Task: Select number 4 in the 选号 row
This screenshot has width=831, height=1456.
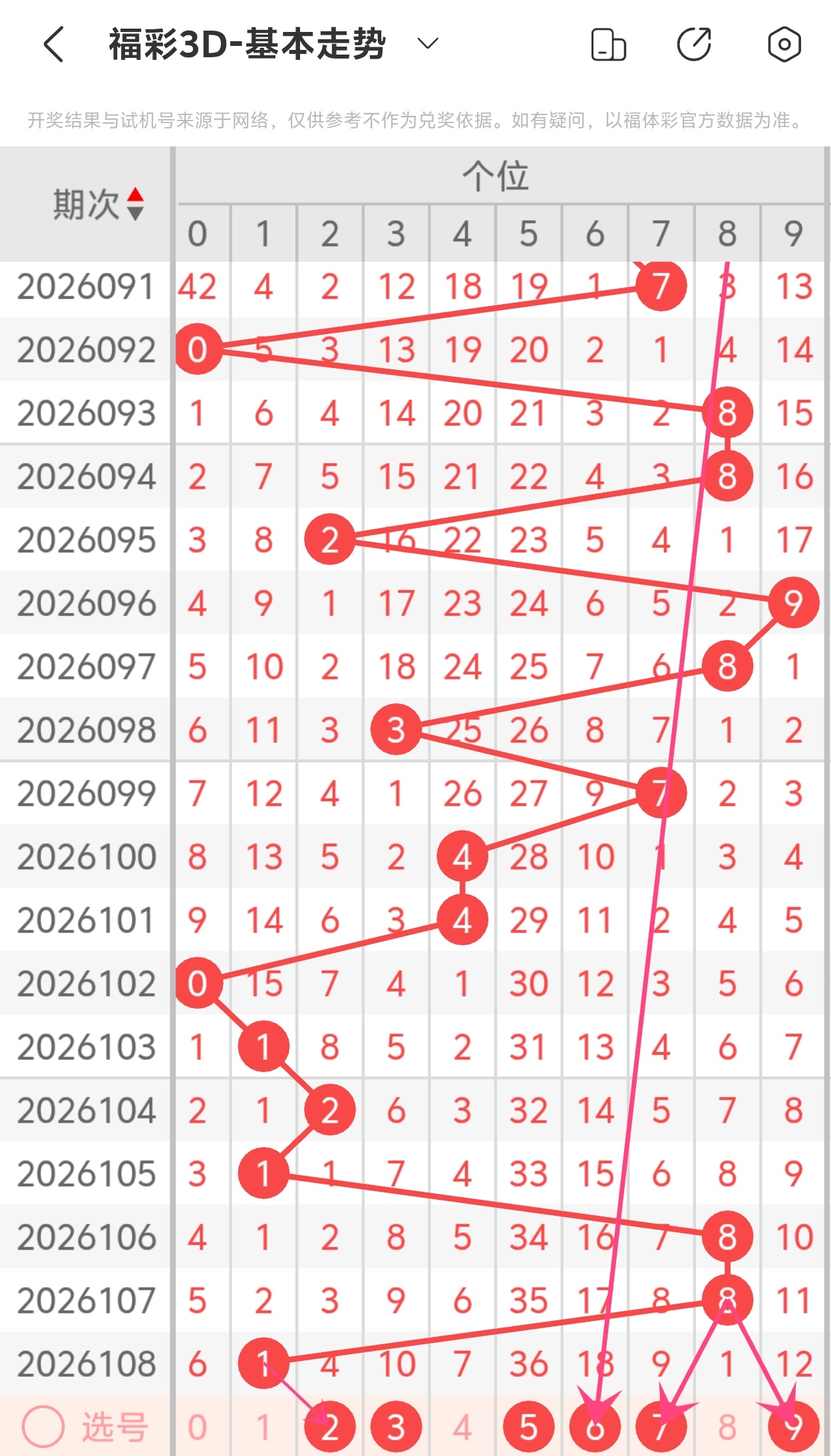Action: coord(462,1427)
